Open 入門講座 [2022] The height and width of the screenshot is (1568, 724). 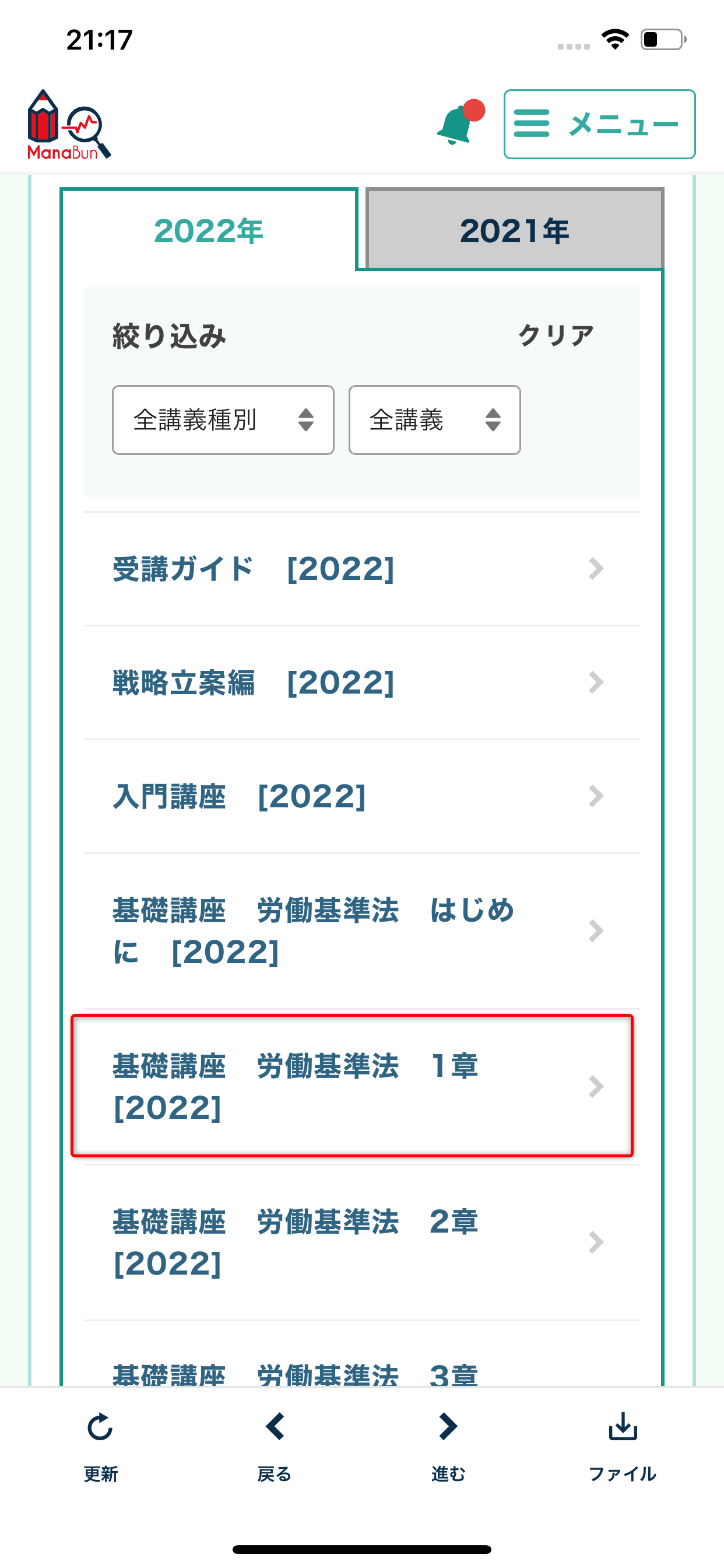[x=361, y=797]
